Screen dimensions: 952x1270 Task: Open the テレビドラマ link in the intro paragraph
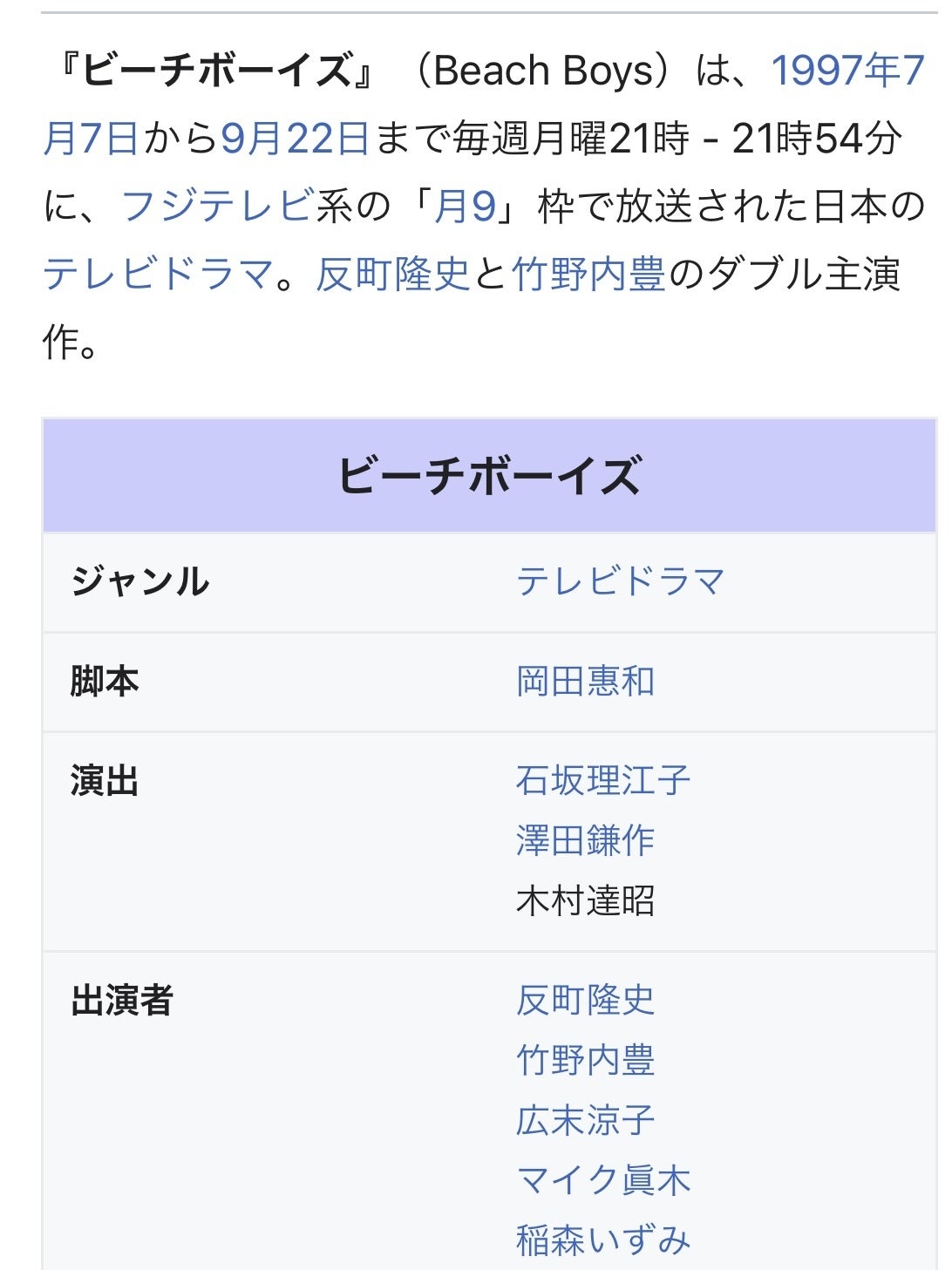(159, 275)
